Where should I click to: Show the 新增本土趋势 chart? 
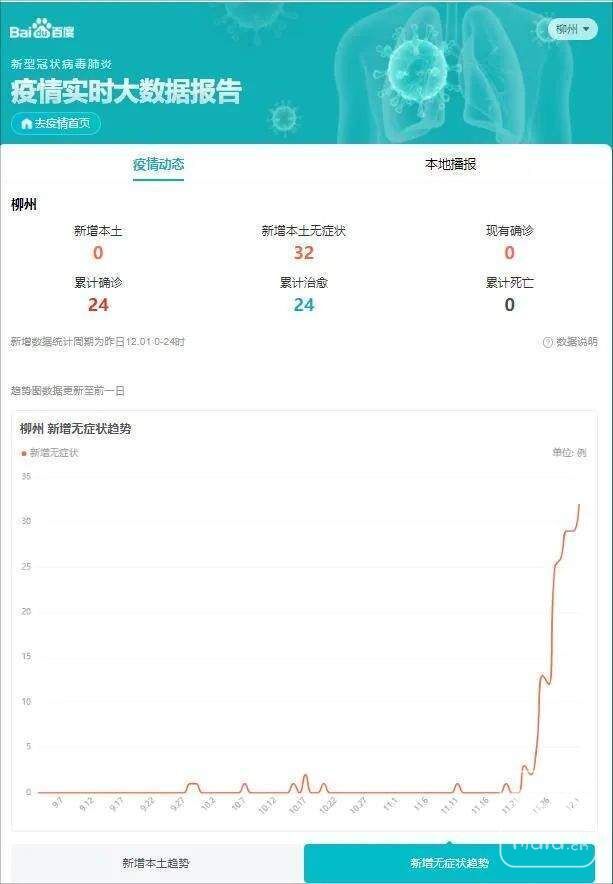(156, 863)
